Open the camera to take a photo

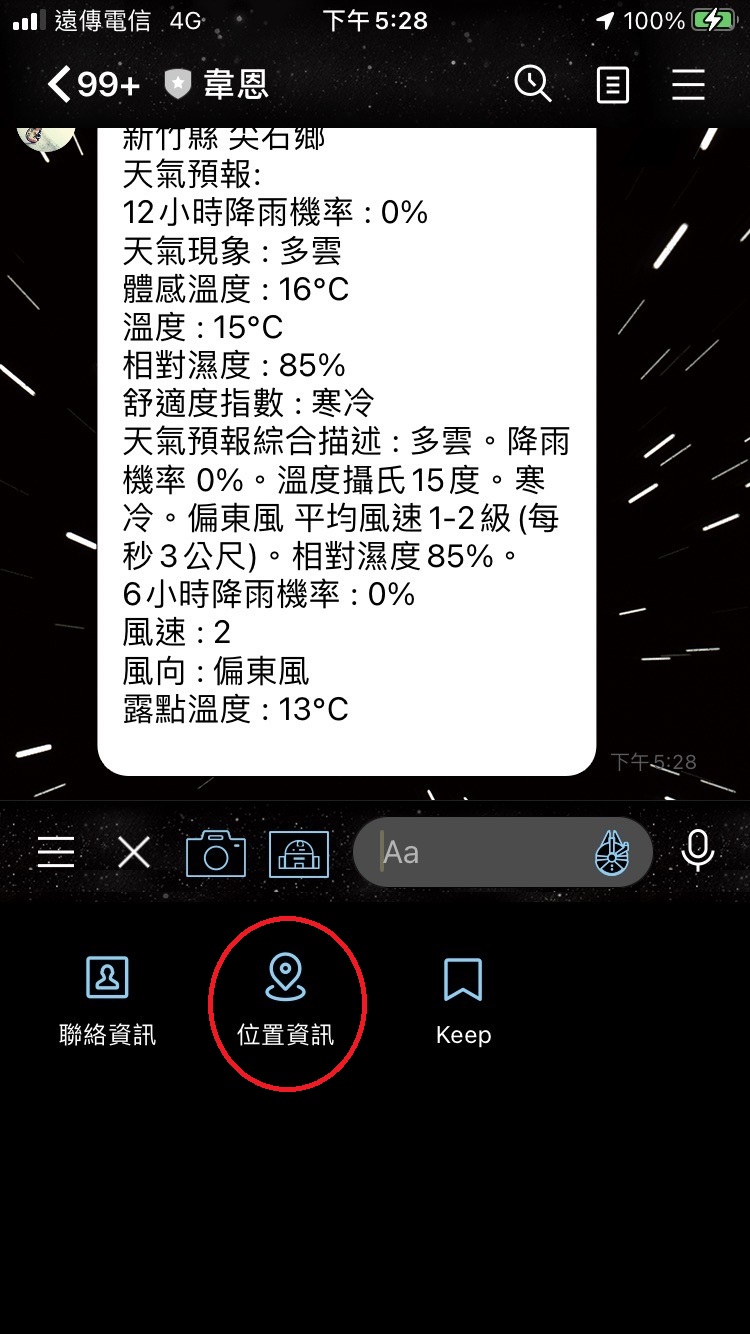coord(216,853)
